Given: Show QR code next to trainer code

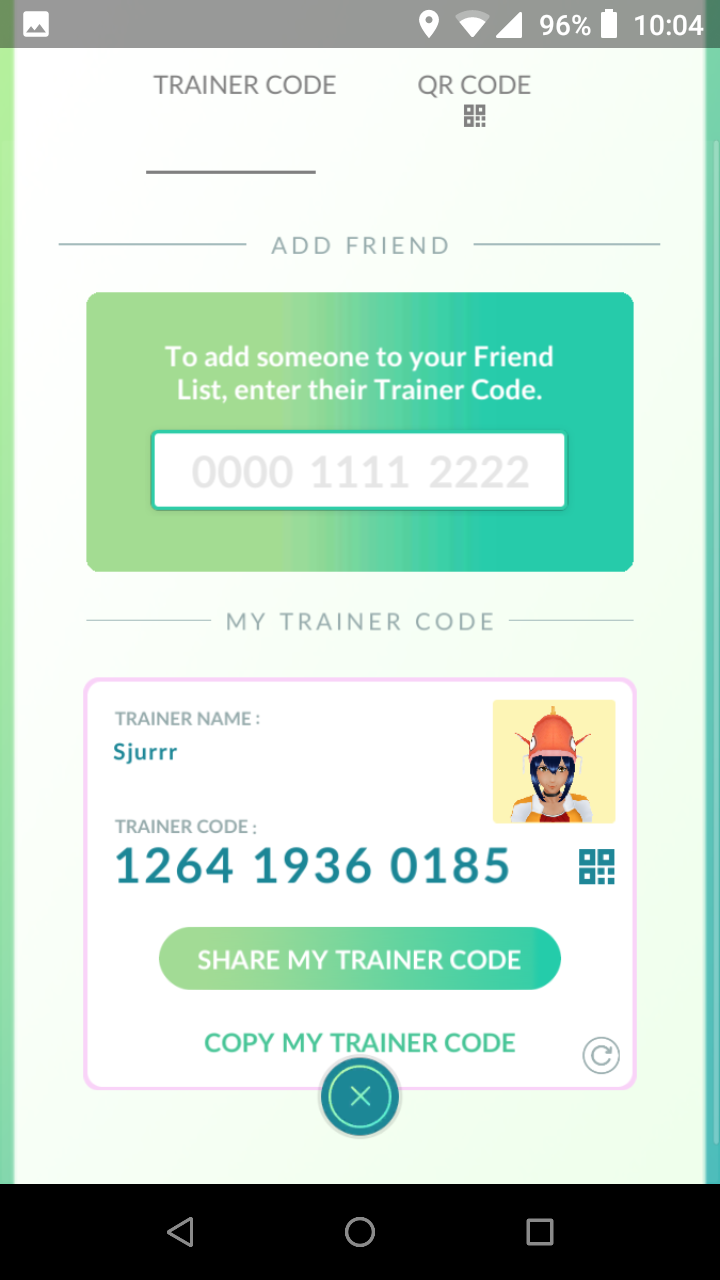Looking at the screenshot, I should [597, 866].
